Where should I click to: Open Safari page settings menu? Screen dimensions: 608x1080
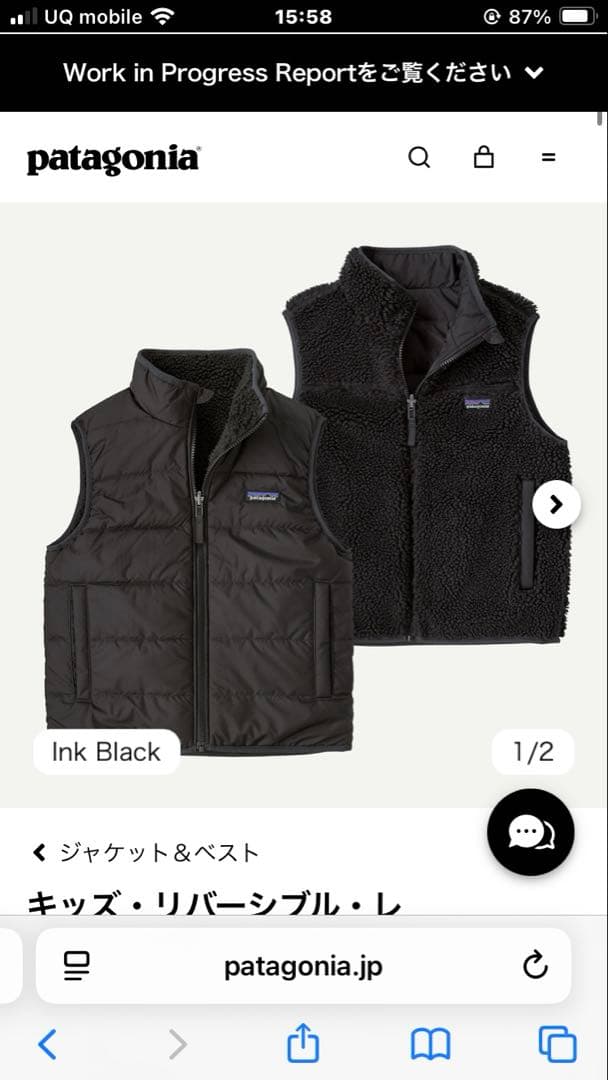[77, 965]
